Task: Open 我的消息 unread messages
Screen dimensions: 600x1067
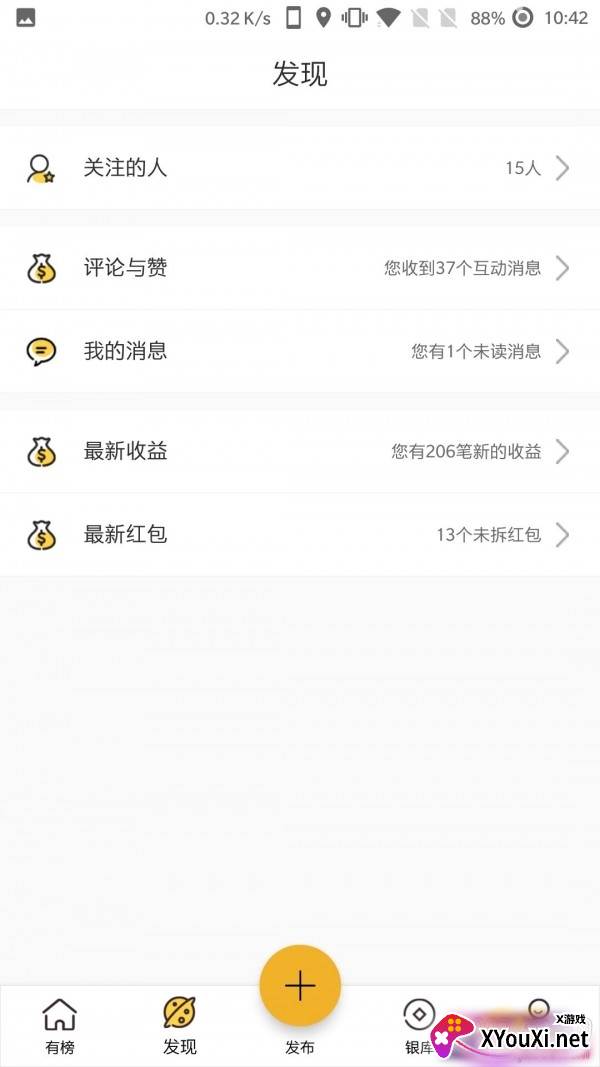Action: click(300, 351)
